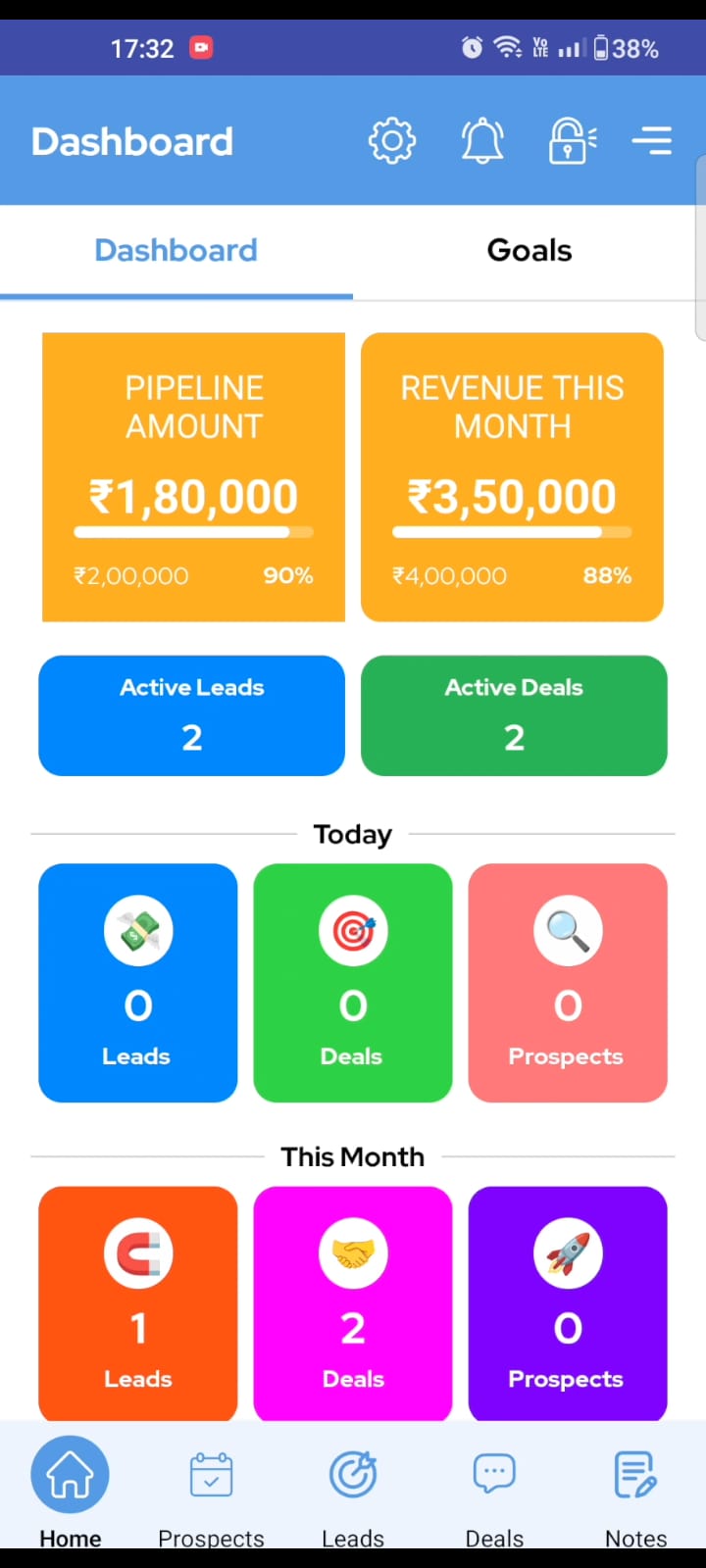Open the Active Deals card
This screenshot has width=706, height=1568.
click(x=514, y=715)
